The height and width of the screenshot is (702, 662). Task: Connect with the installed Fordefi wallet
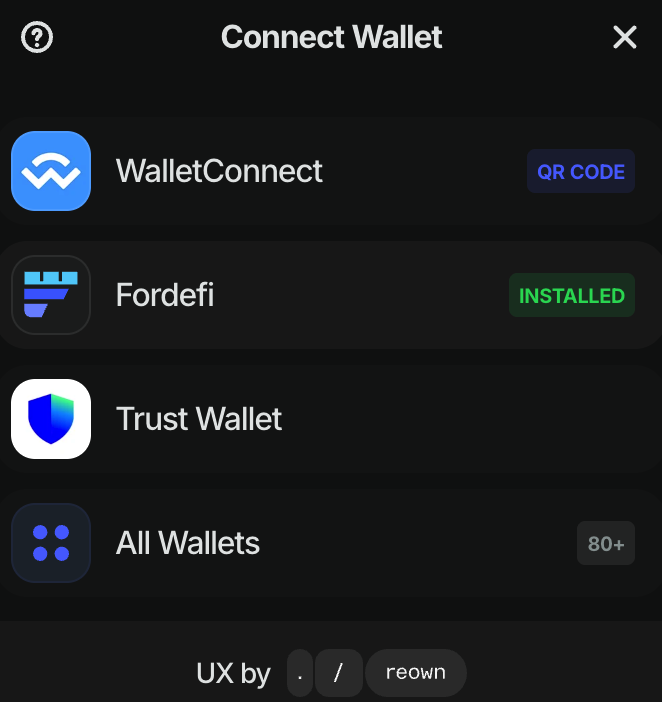[330, 295]
